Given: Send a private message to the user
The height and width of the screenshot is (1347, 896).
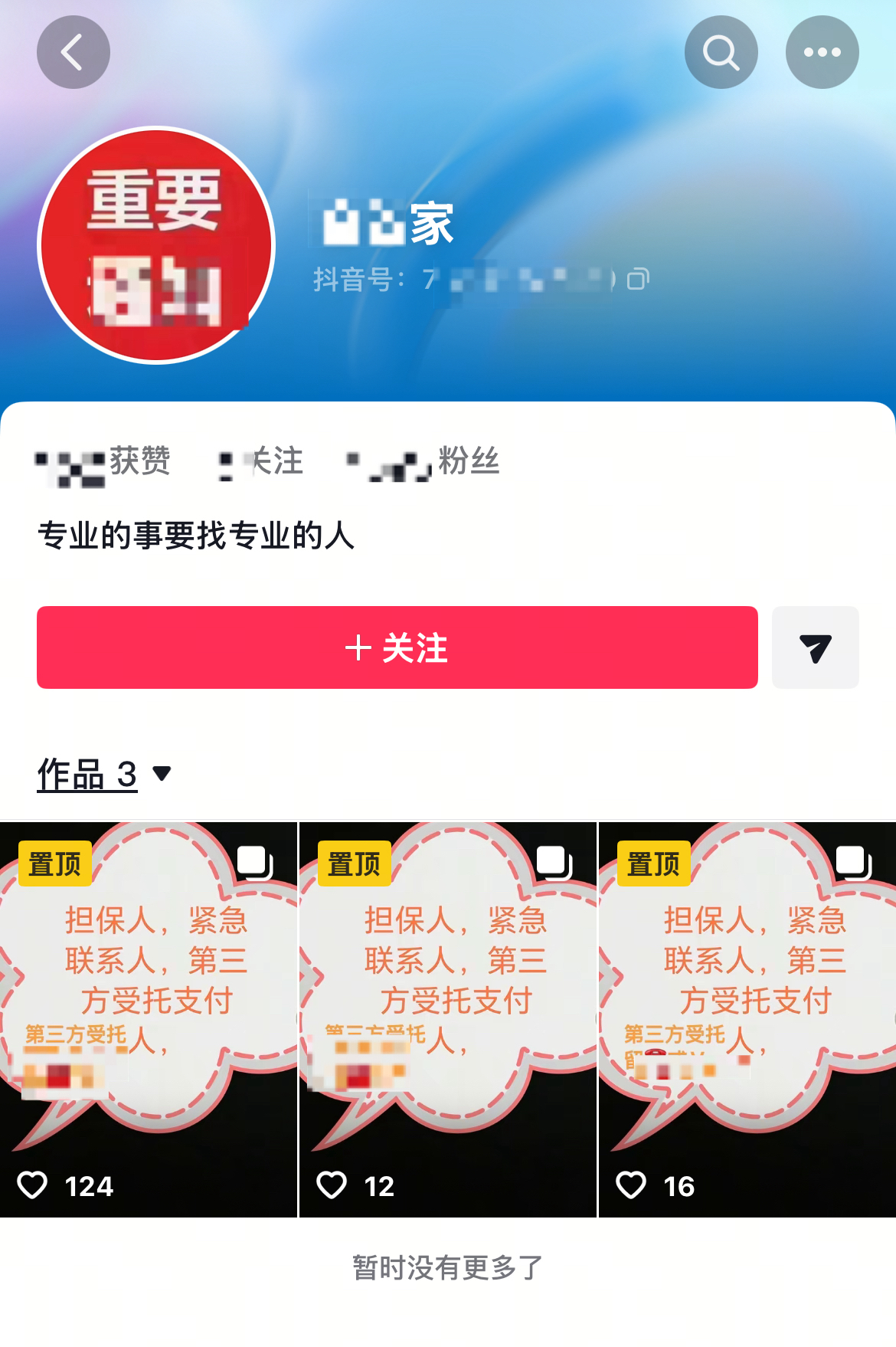Looking at the screenshot, I should [815, 647].
